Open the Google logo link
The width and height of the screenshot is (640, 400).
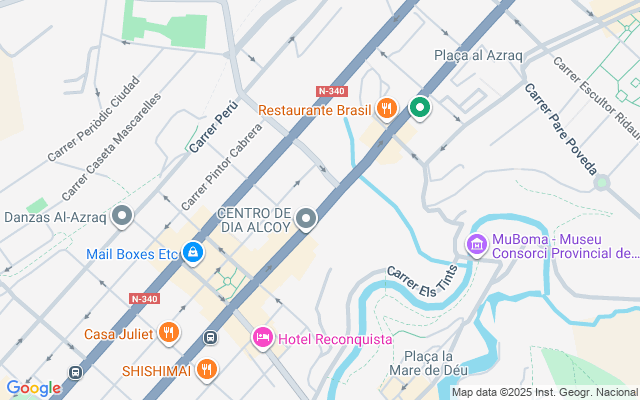click(x=33, y=388)
